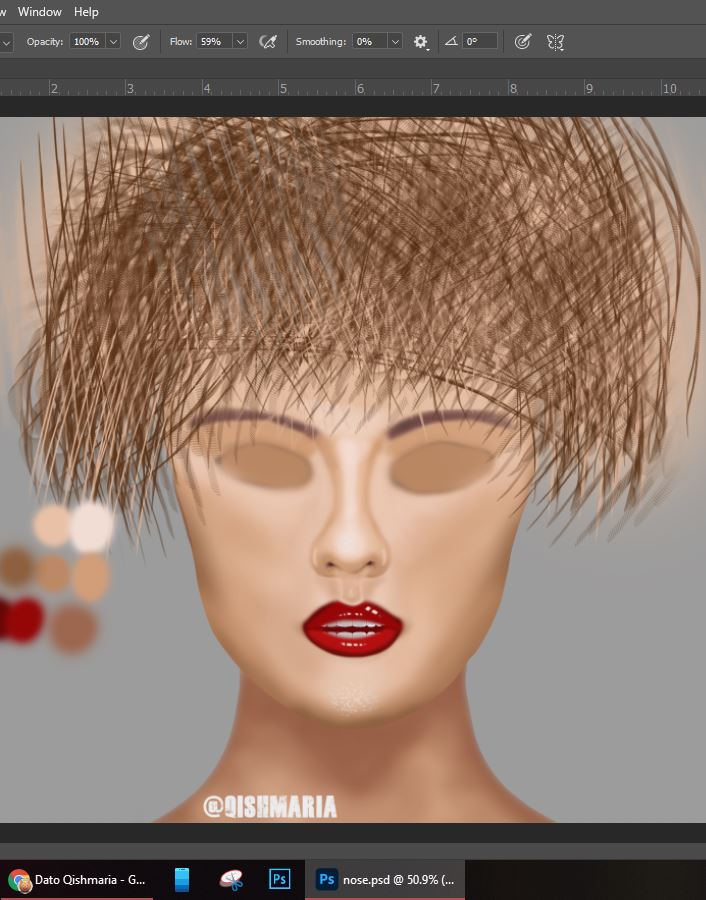Toggle pressure for opacity icon
Viewport: 706px width, 900px height.
141,42
